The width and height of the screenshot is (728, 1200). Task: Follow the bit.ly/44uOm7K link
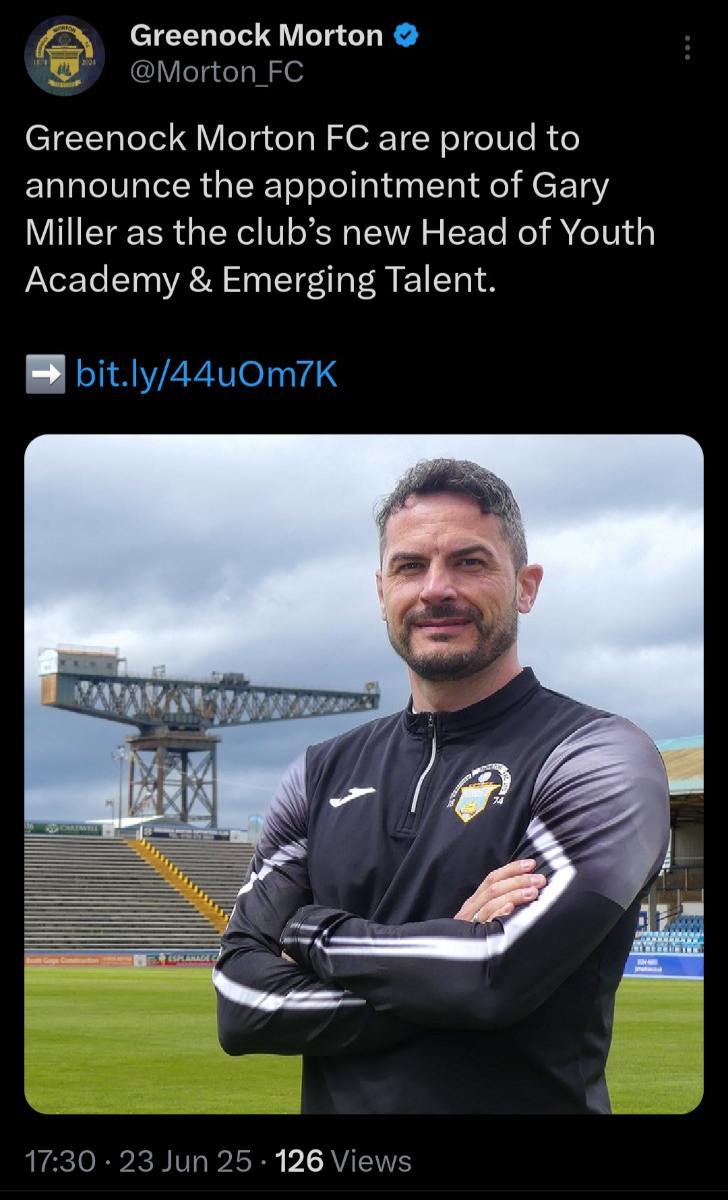(x=207, y=373)
